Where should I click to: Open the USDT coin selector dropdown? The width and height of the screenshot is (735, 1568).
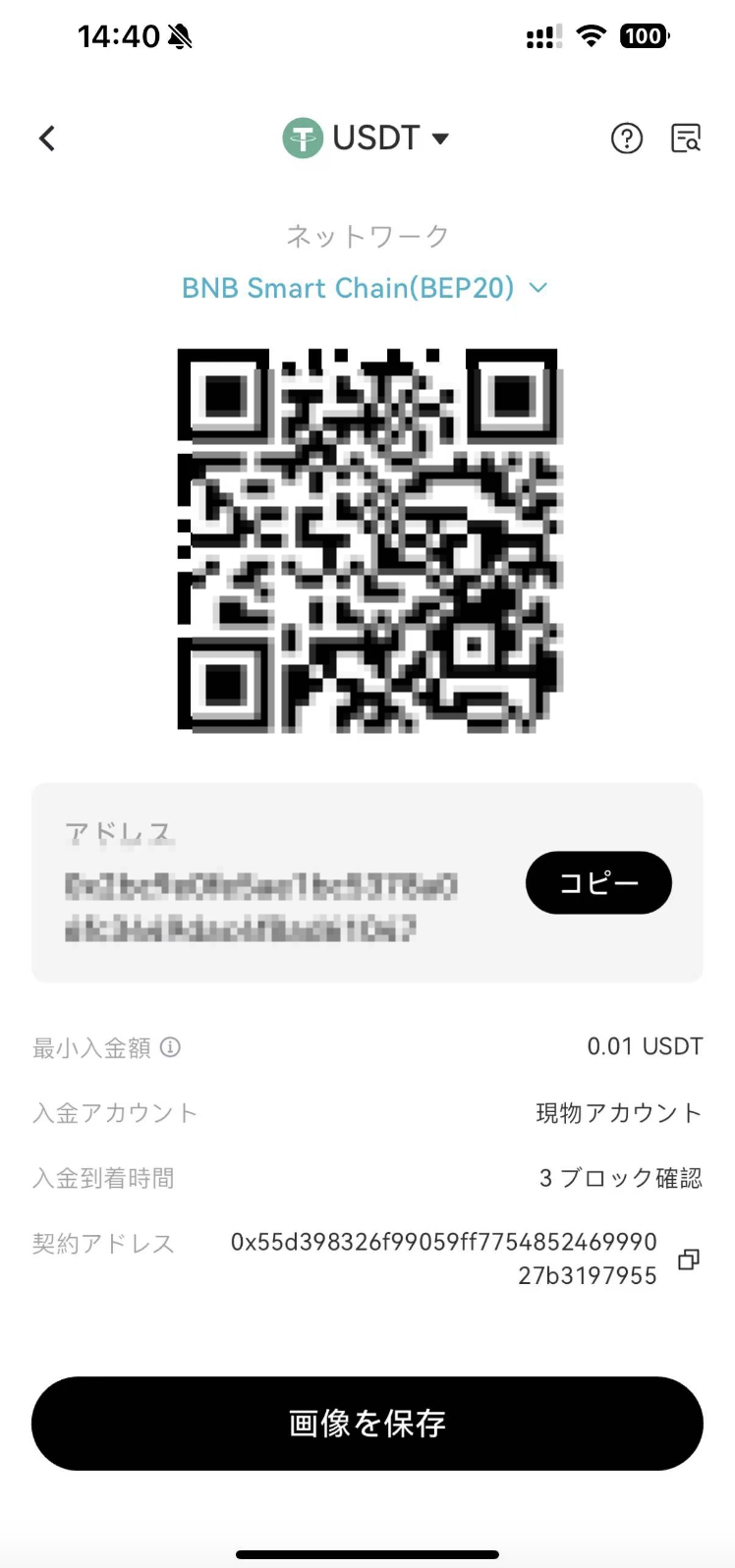(366, 139)
